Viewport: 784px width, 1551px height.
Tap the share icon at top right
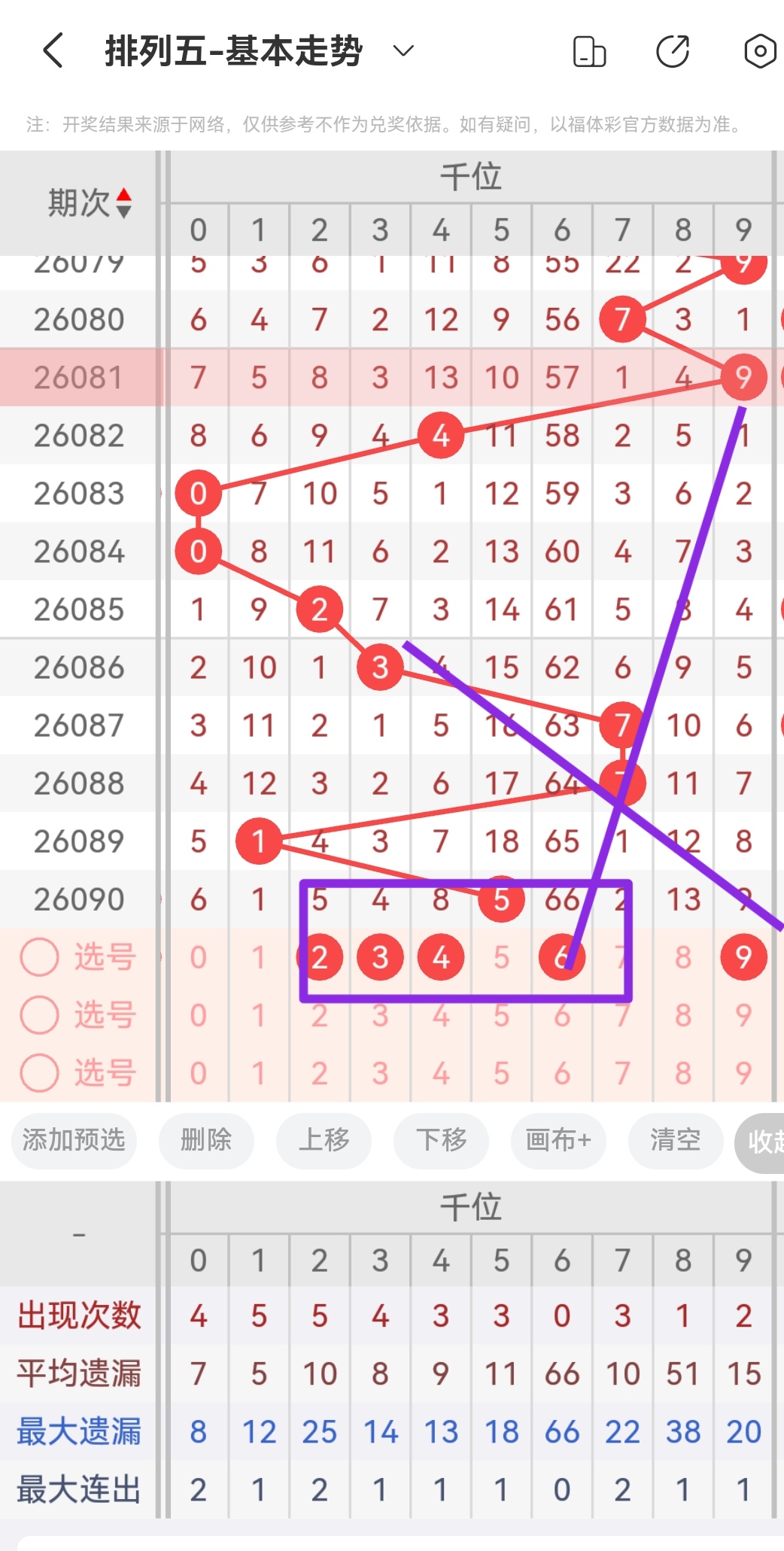[x=674, y=51]
